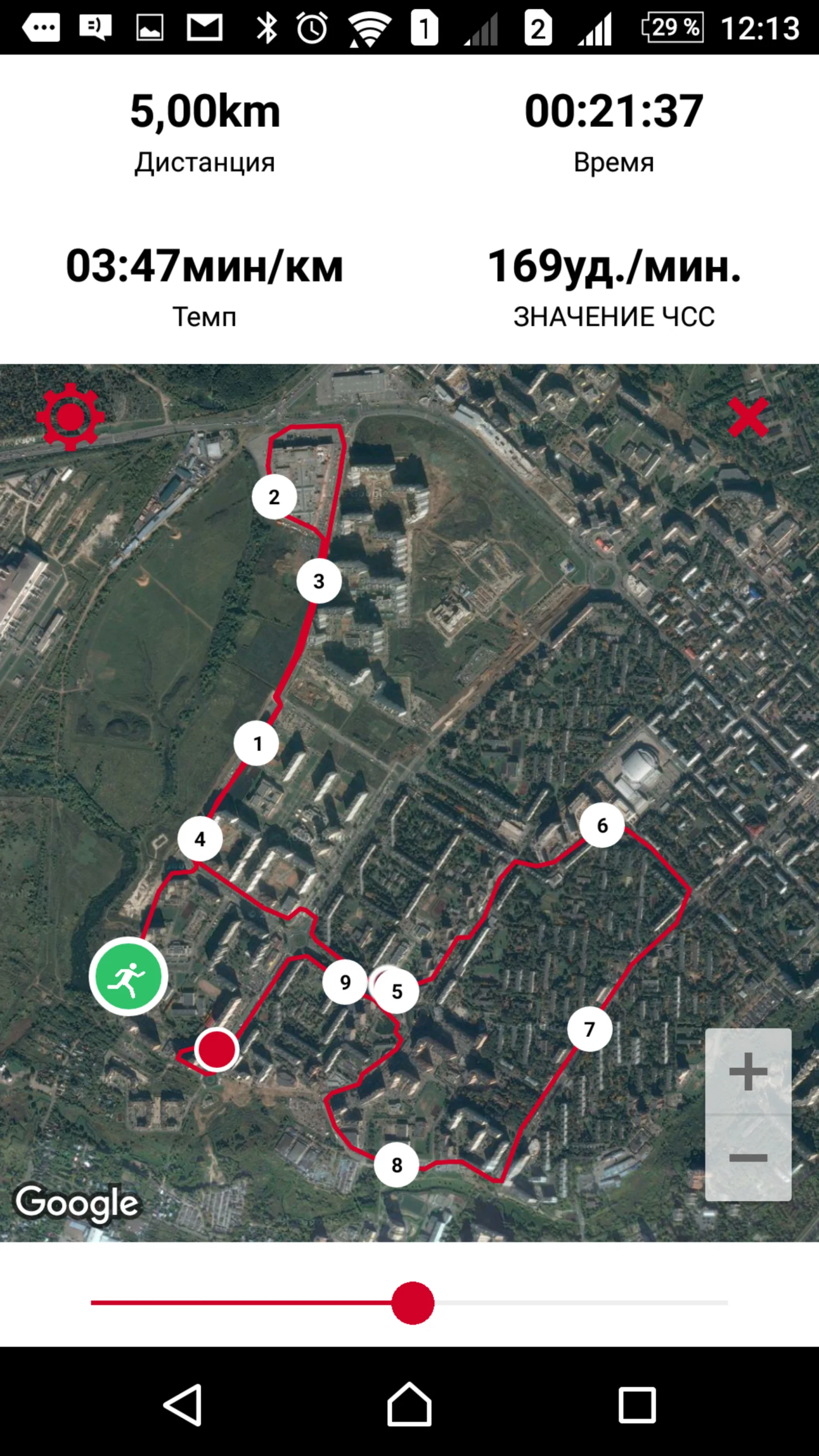
Task: Select kilometer marker 7 on route
Action: pyautogui.click(x=589, y=1029)
